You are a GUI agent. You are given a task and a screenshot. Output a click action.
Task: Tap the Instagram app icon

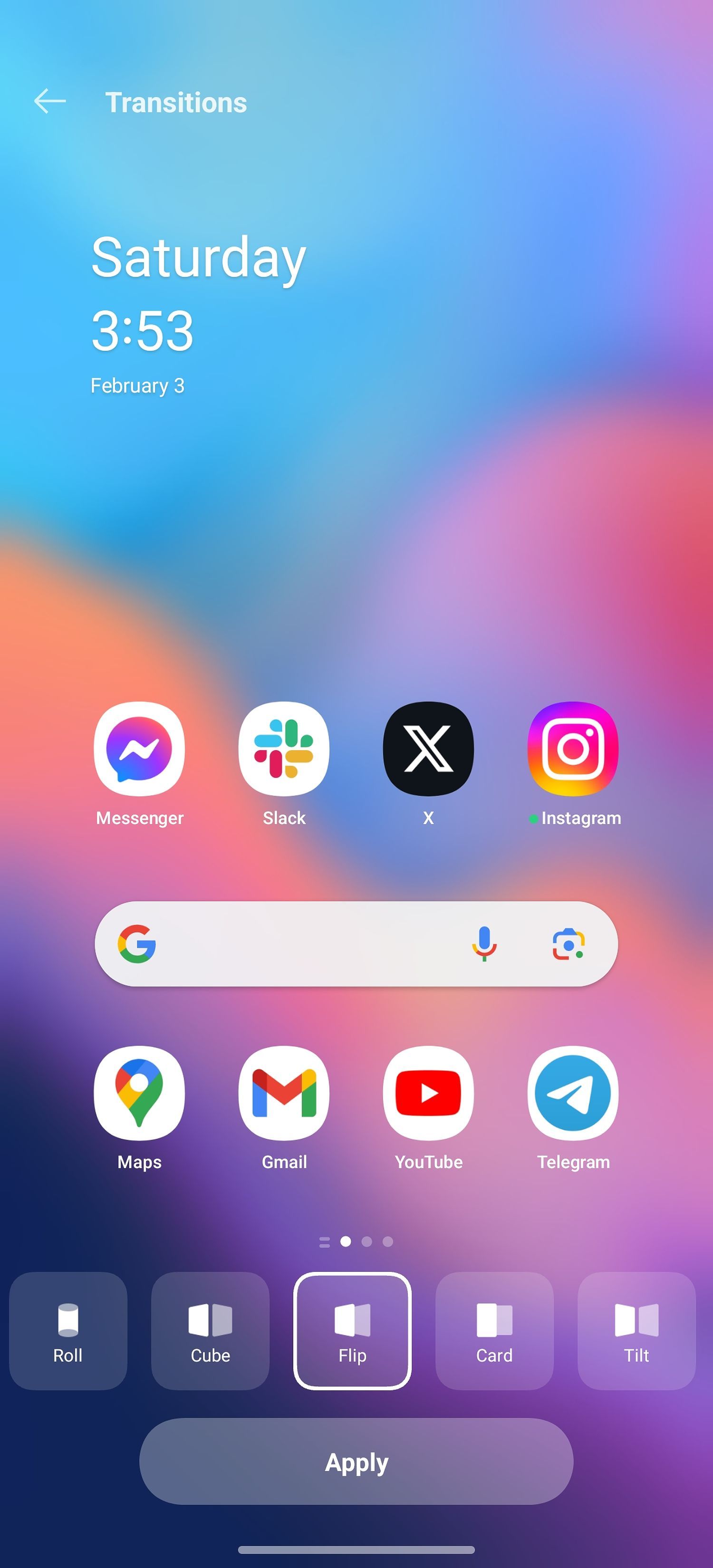point(572,749)
